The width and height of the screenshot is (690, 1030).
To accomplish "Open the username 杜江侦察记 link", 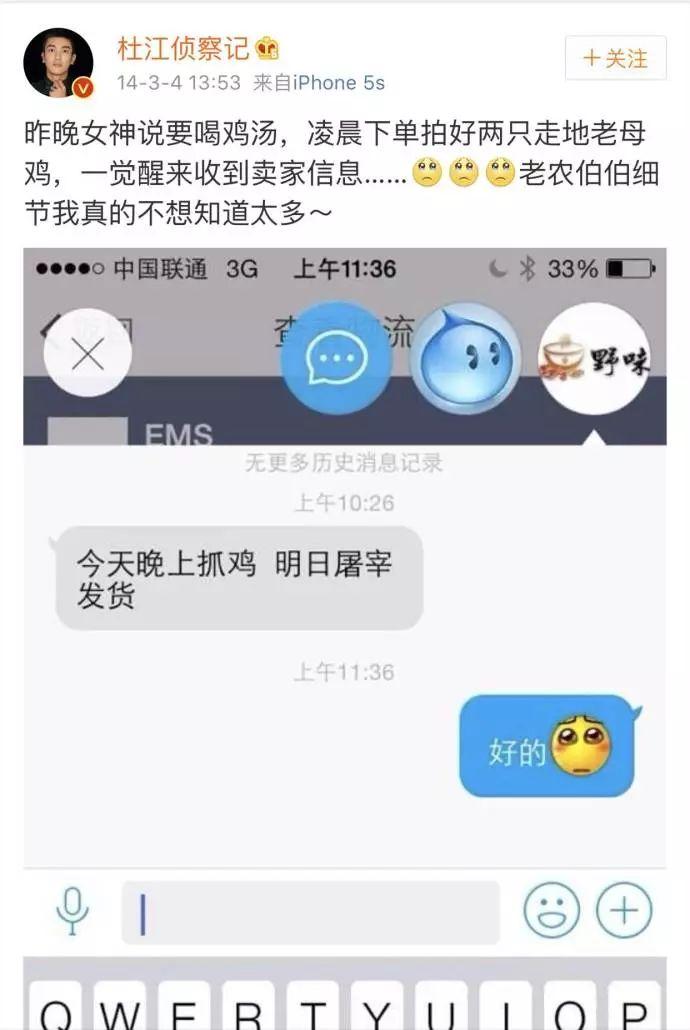I will [x=183, y=47].
